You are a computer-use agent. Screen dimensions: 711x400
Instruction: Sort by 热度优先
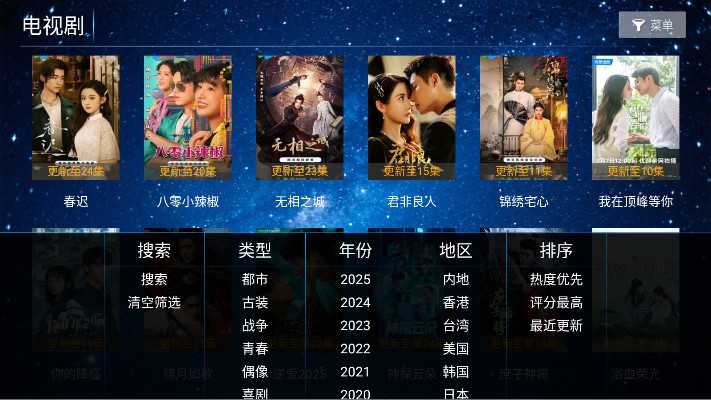556,279
